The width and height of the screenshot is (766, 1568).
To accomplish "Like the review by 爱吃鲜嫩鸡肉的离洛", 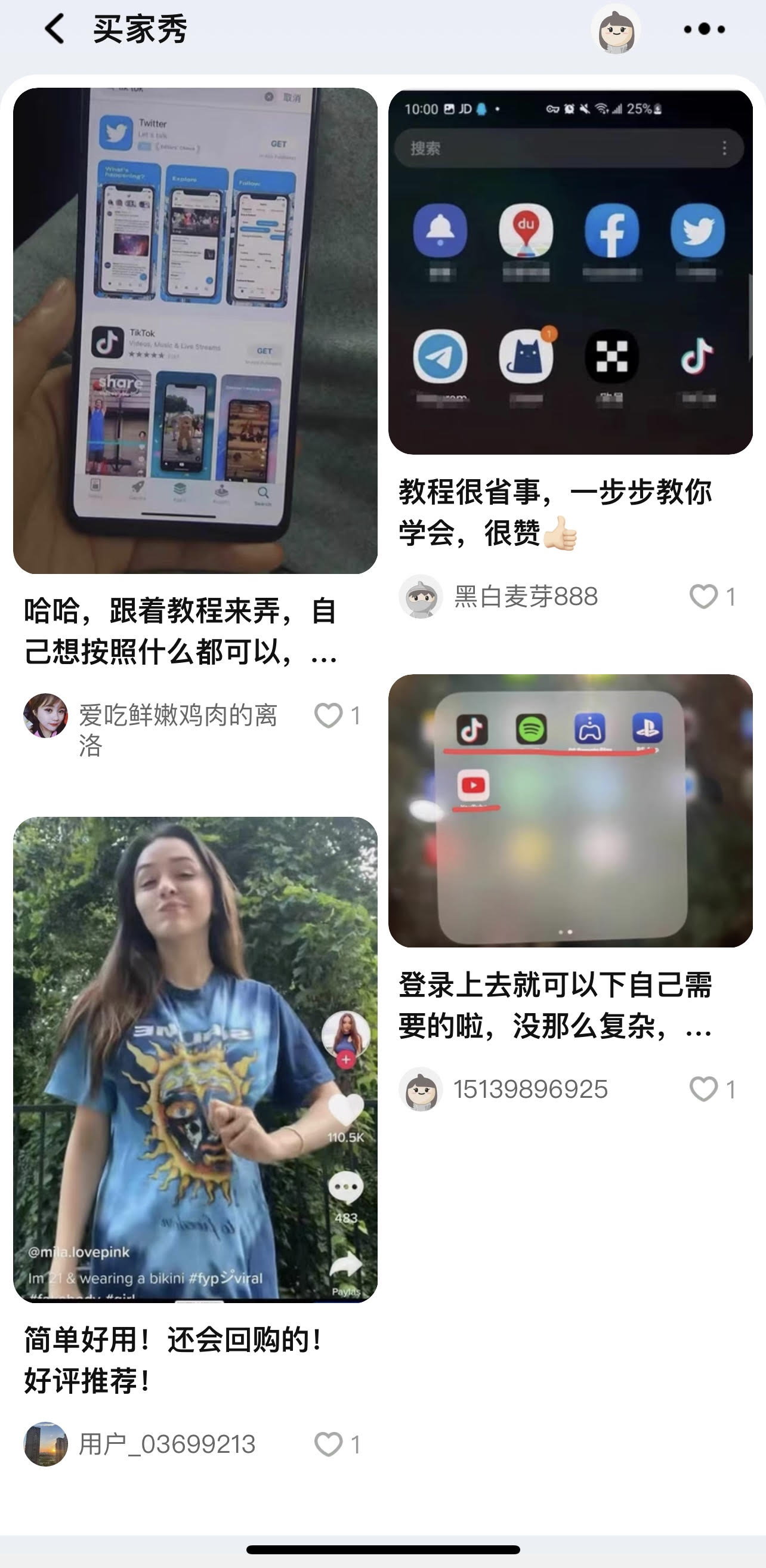I will (x=329, y=715).
